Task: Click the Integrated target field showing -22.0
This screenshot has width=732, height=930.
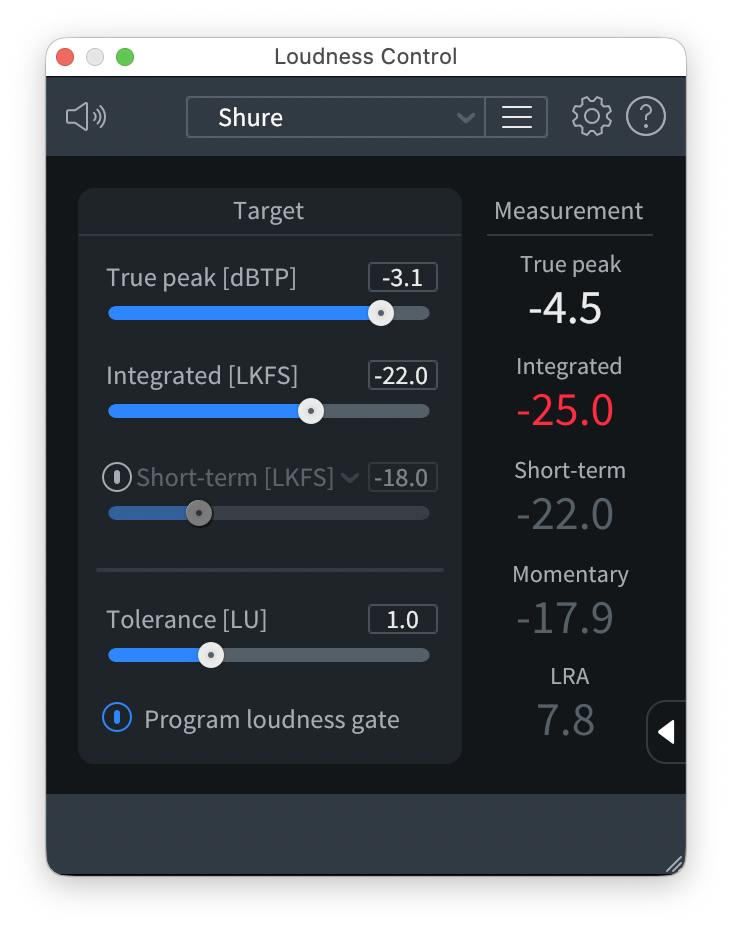Action: (x=402, y=375)
